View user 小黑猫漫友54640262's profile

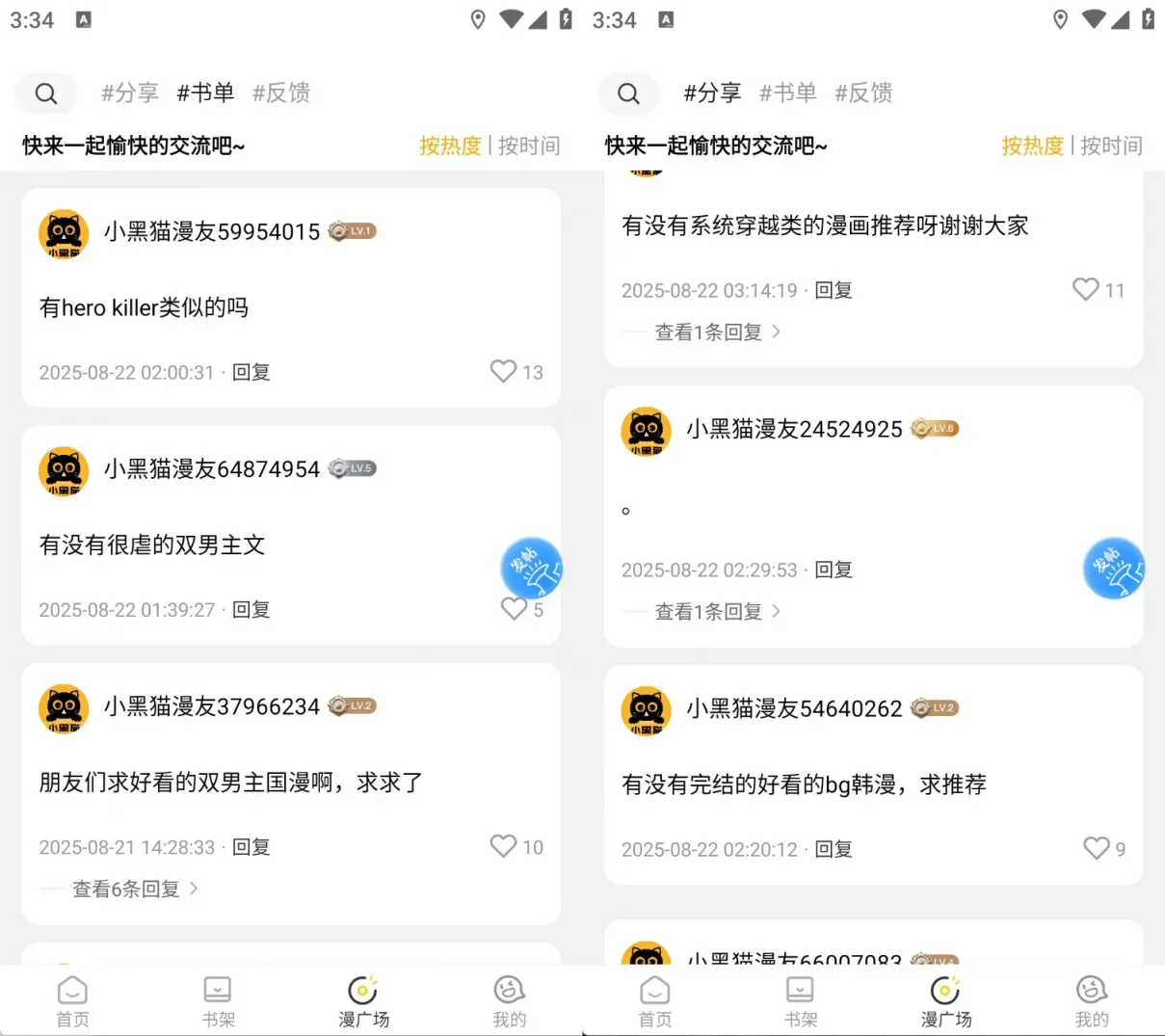646,710
